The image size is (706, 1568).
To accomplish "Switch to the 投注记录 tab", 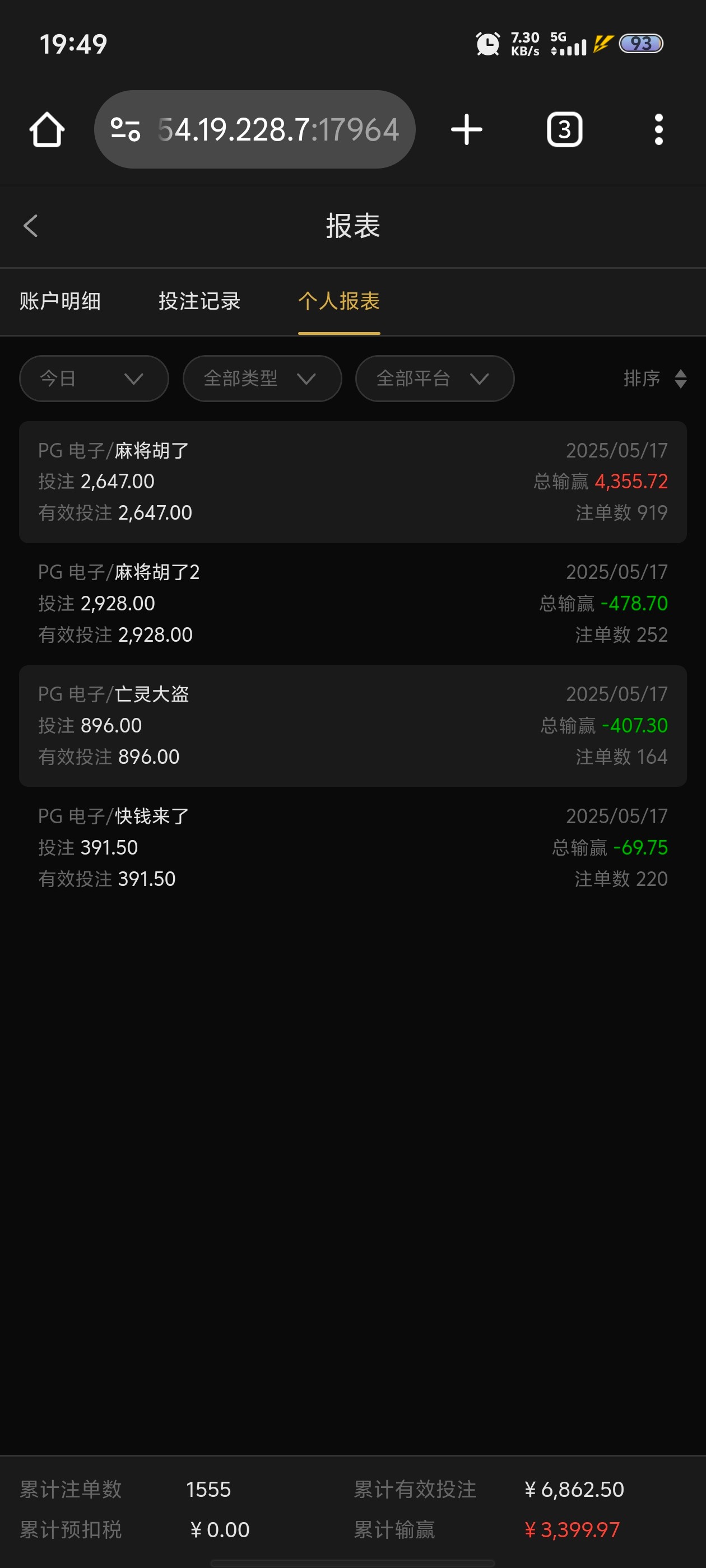I will 199,301.
